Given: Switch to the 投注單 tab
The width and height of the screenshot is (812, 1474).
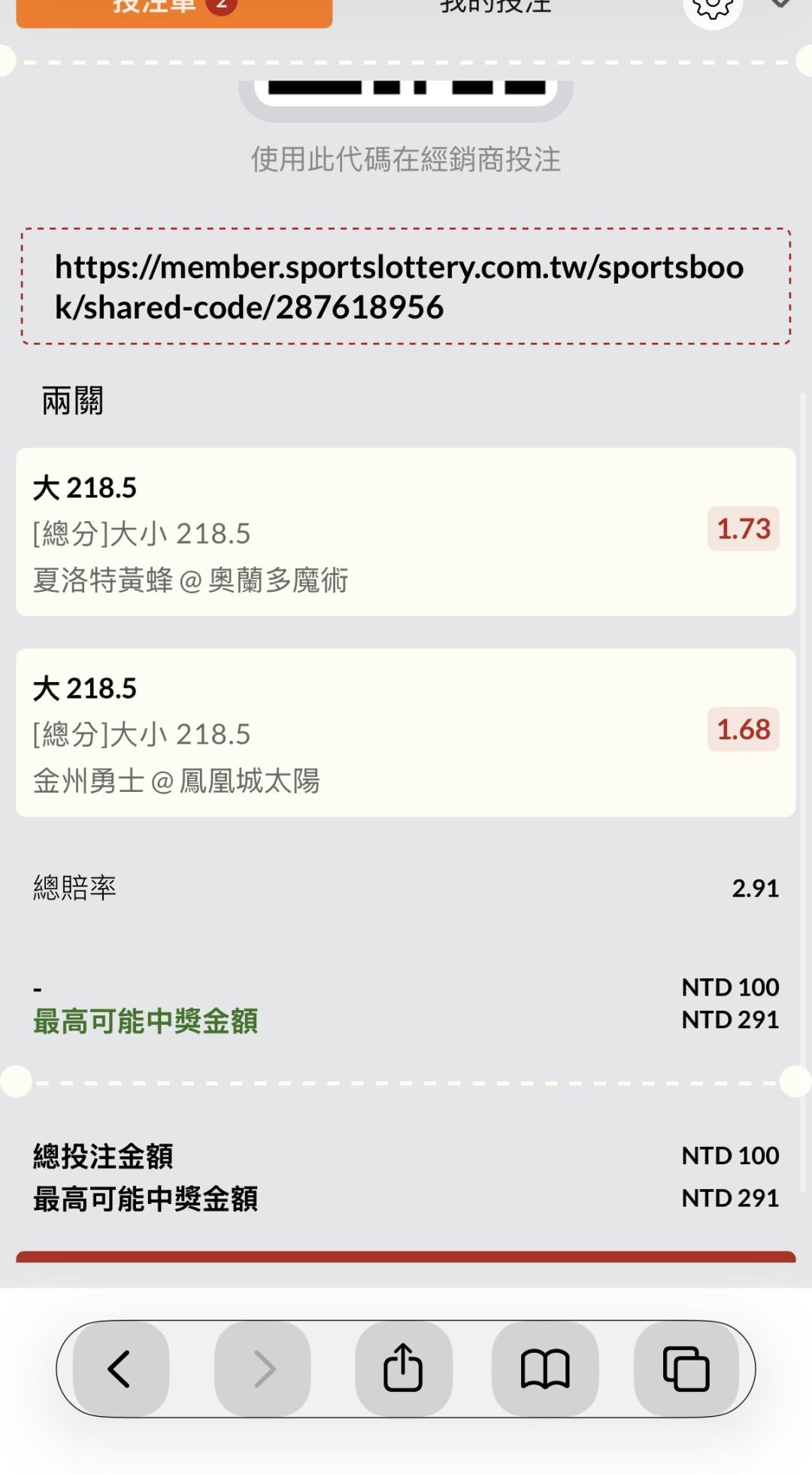Looking at the screenshot, I should 174,11.
